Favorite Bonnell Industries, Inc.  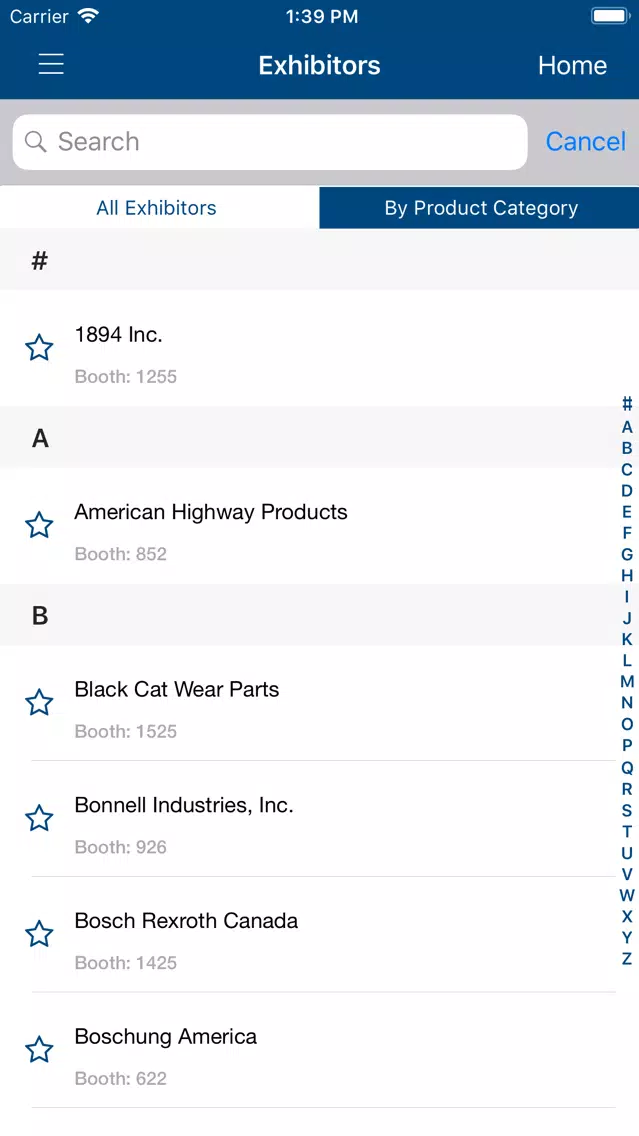39,819
